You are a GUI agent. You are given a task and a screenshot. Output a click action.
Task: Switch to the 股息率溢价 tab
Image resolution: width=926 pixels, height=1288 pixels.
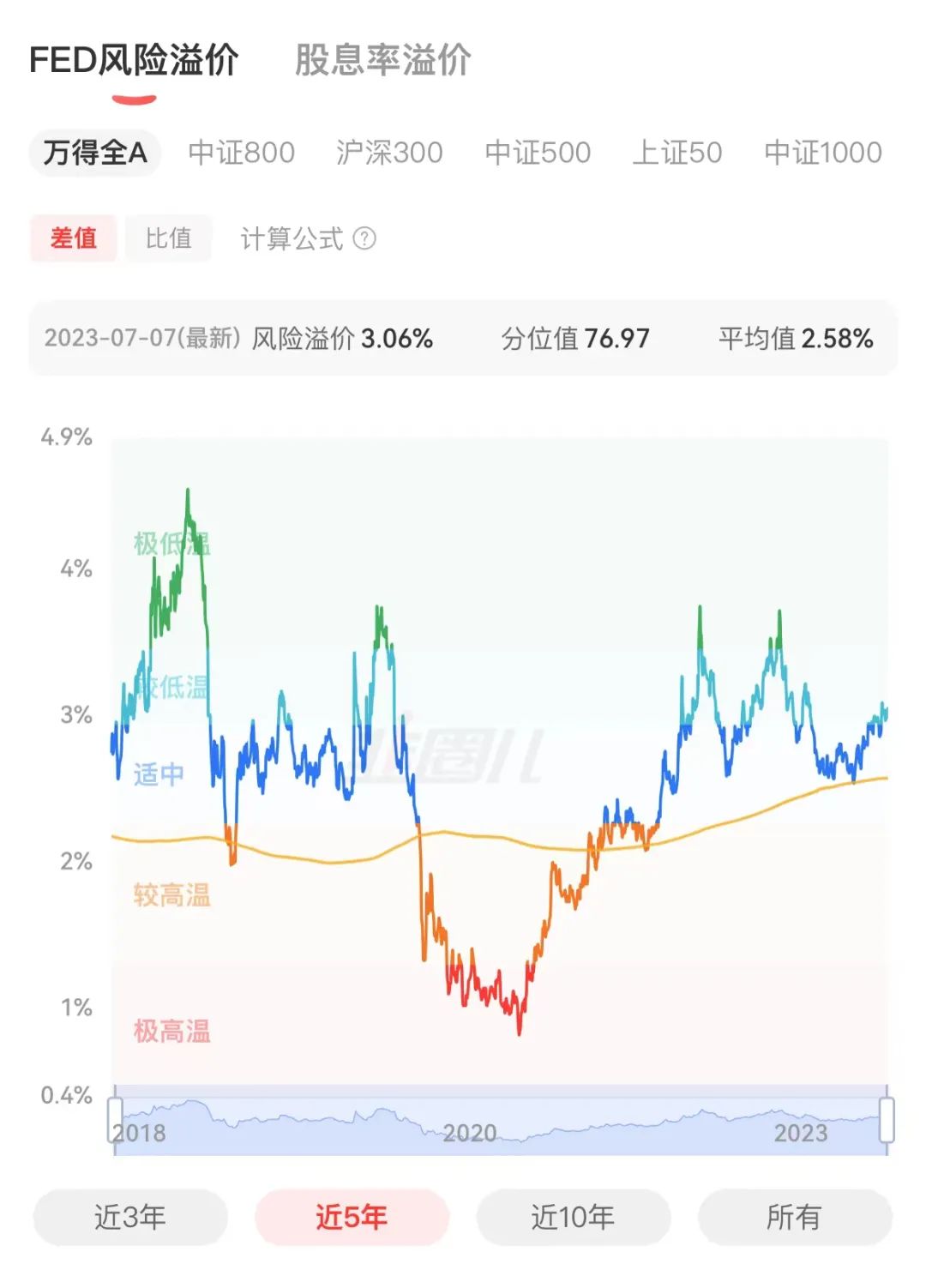tap(382, 60)
